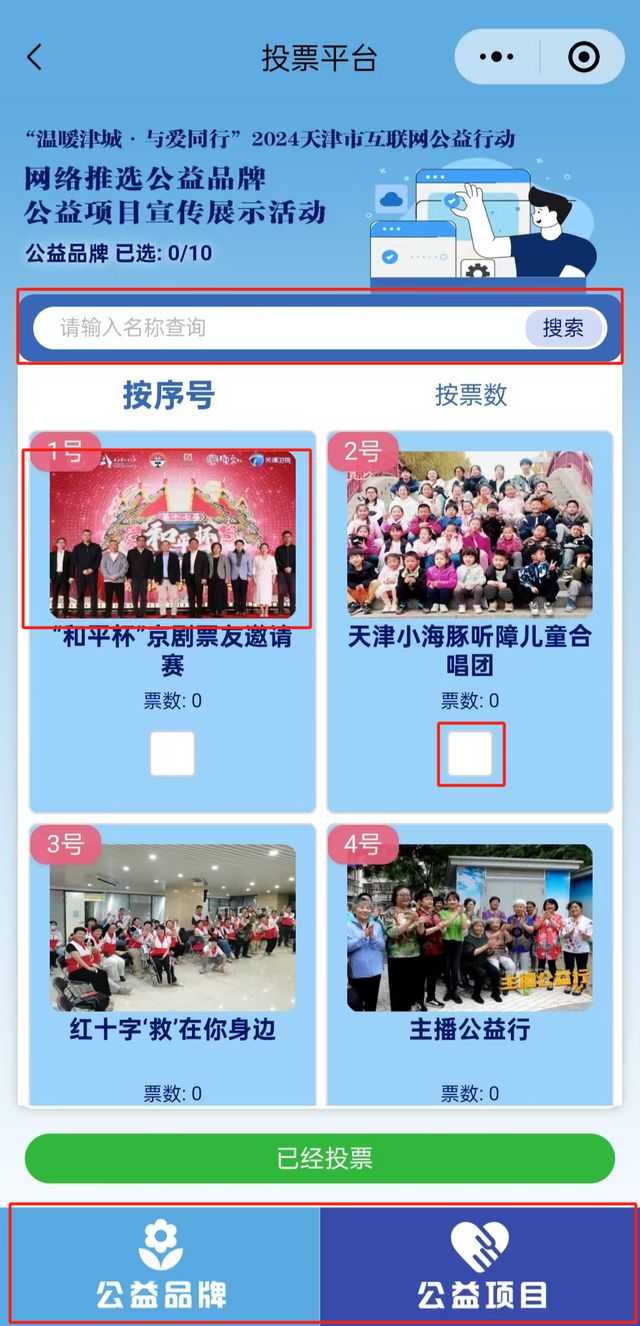This screenshot has height=1326, width=640.
Task: Open the 主播公益行 entry
Action: (x=470, y=928)
